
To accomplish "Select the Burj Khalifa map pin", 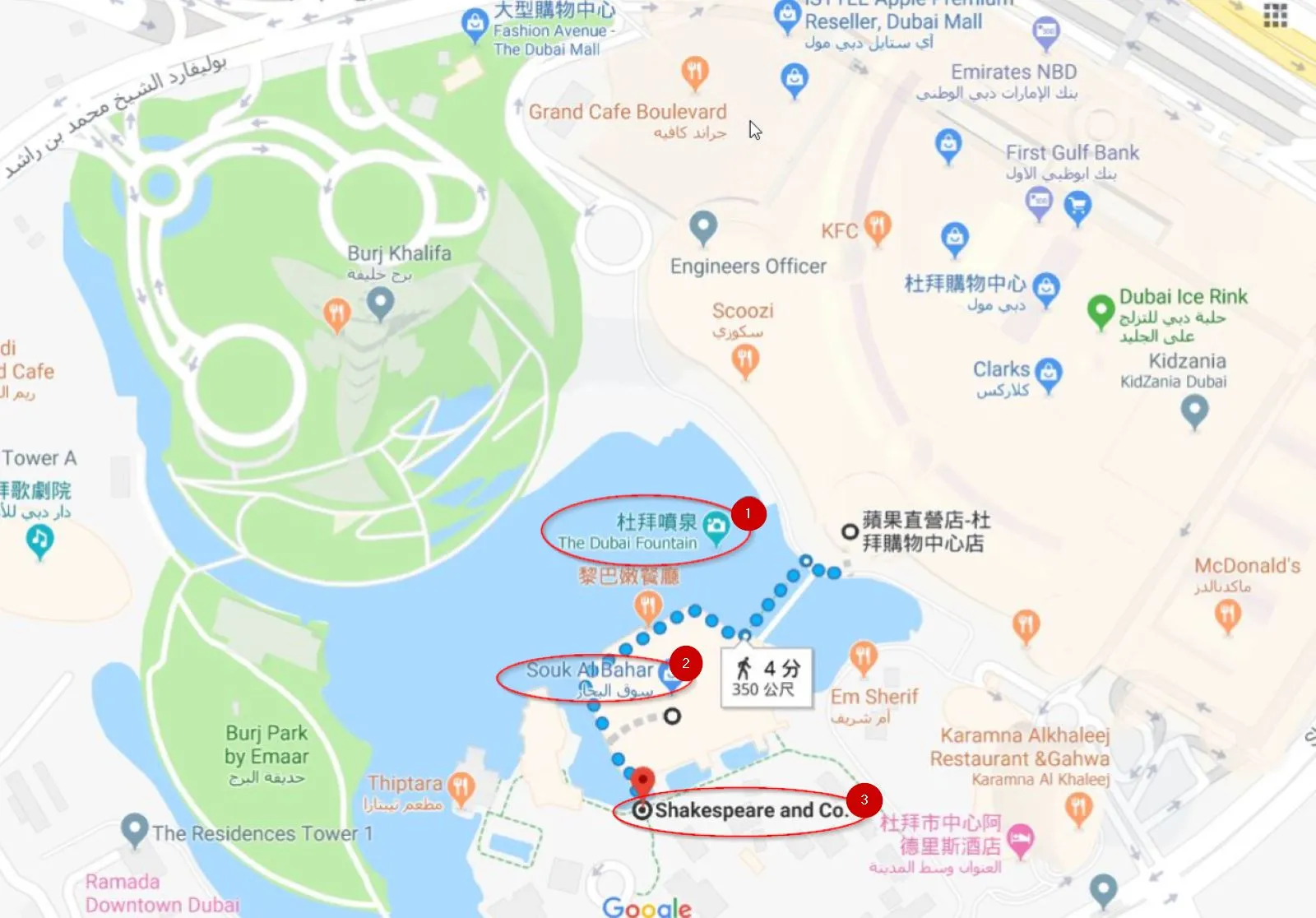I will [379, 303].
